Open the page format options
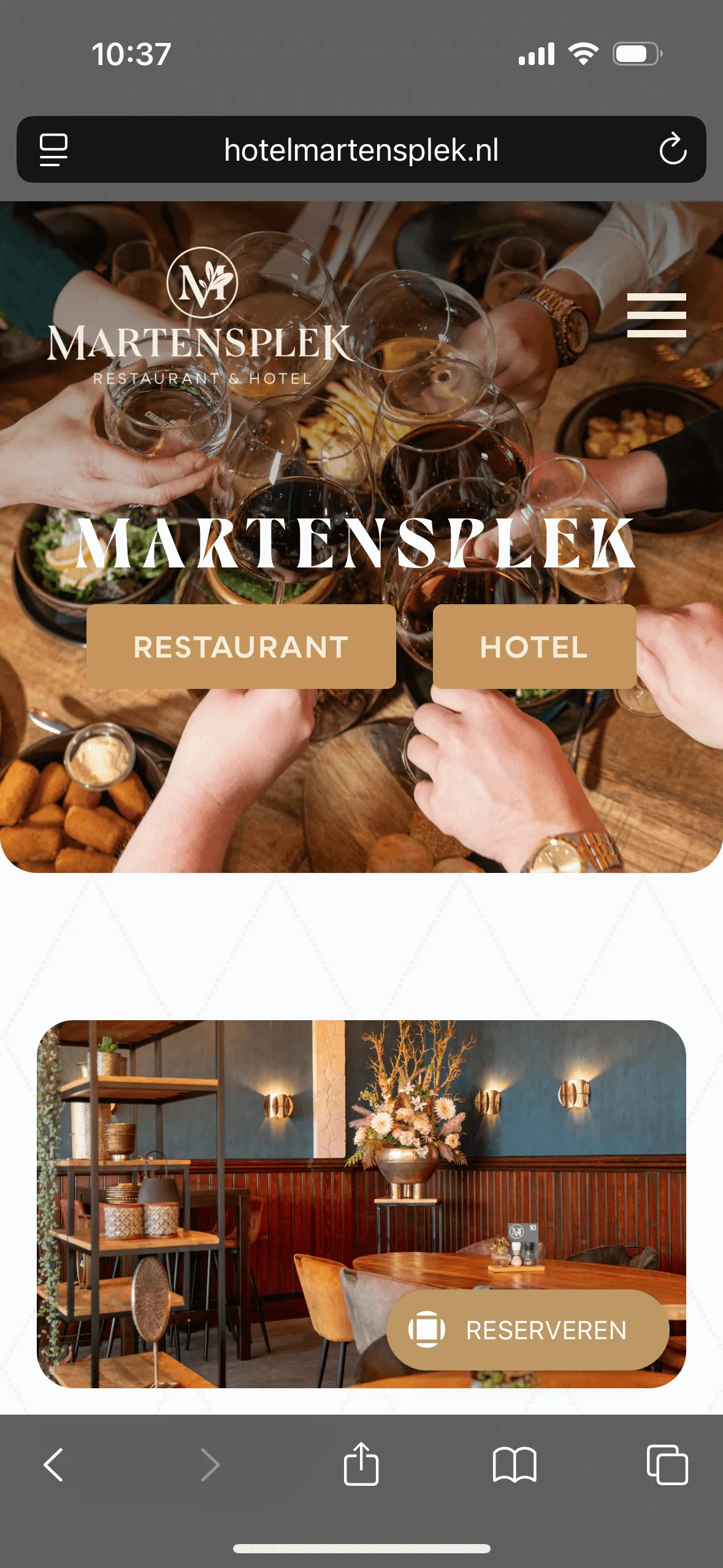Viewport: 723px width, 1568px height. point(53,150)
